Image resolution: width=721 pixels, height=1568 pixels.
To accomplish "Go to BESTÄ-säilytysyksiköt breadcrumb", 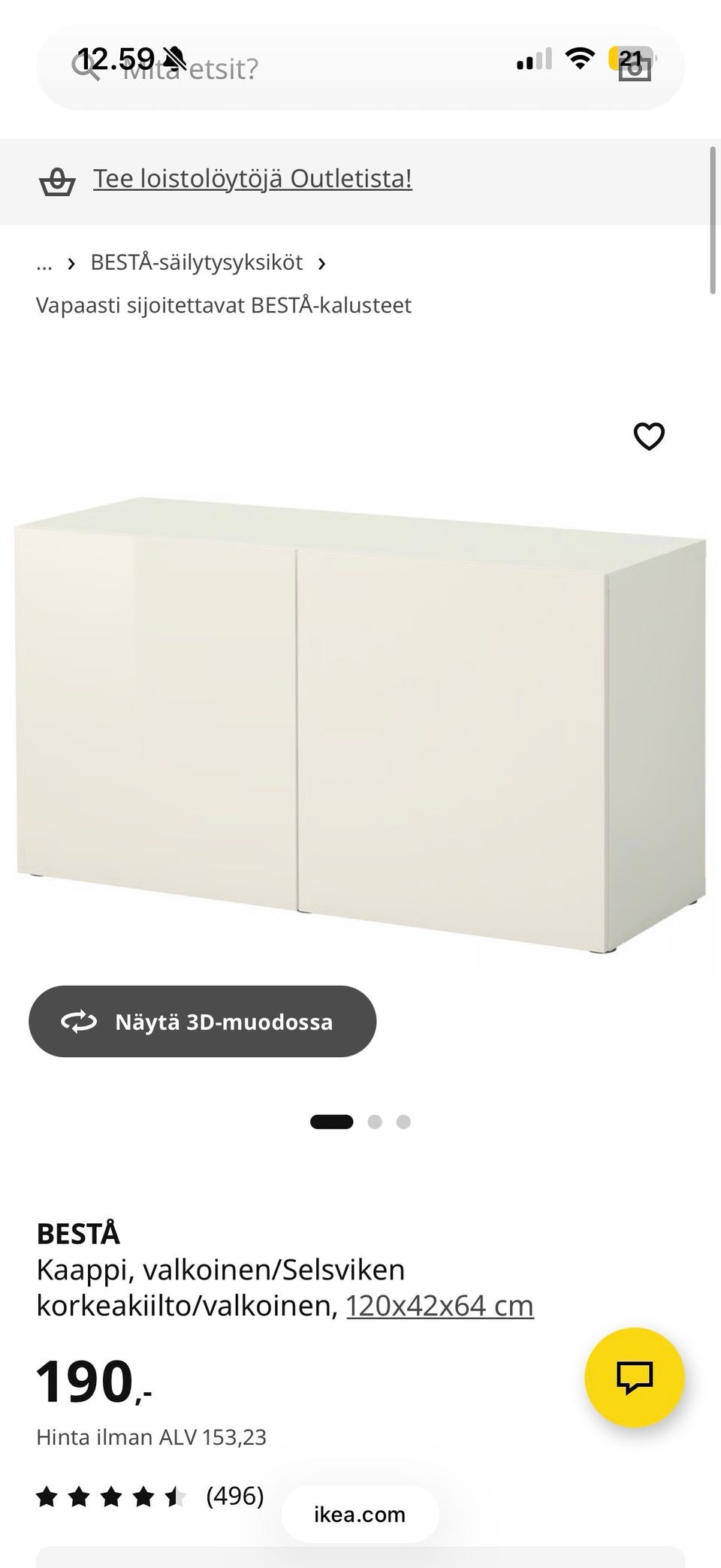I will coord(197,262).
